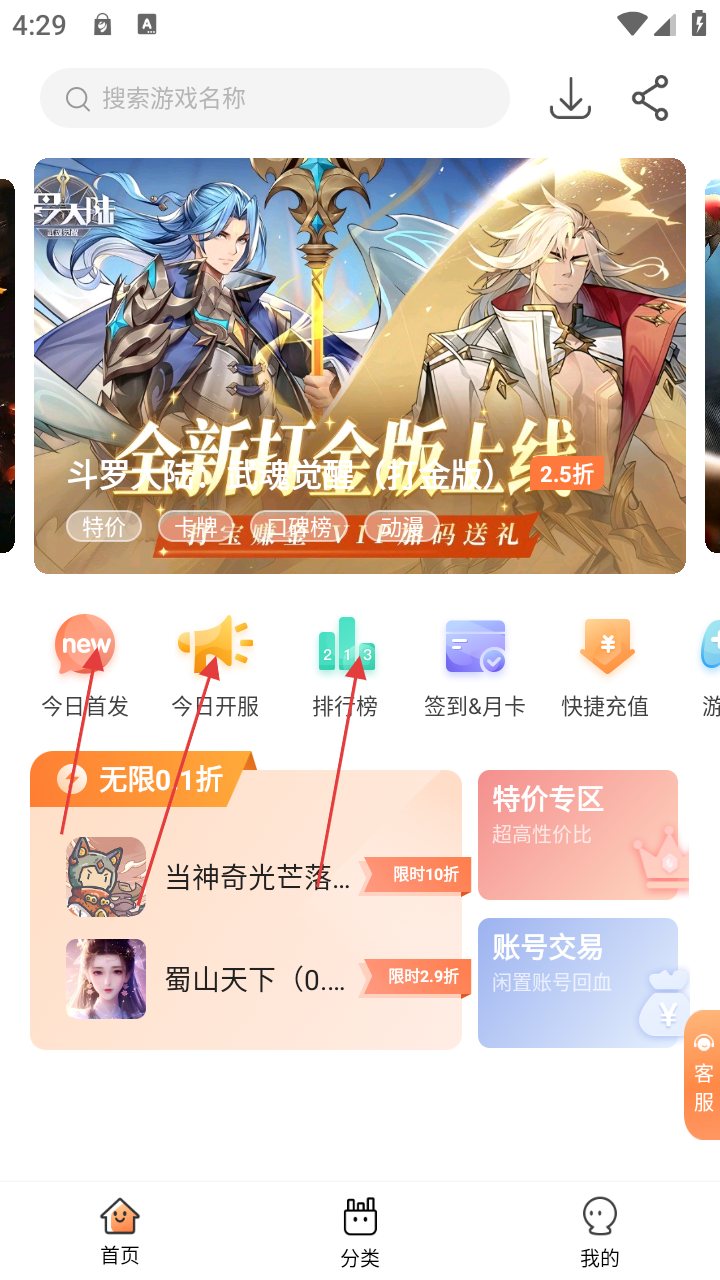
Task: Open the 特价专区 card
Action: pyautogui.click(x=578, y=820)
